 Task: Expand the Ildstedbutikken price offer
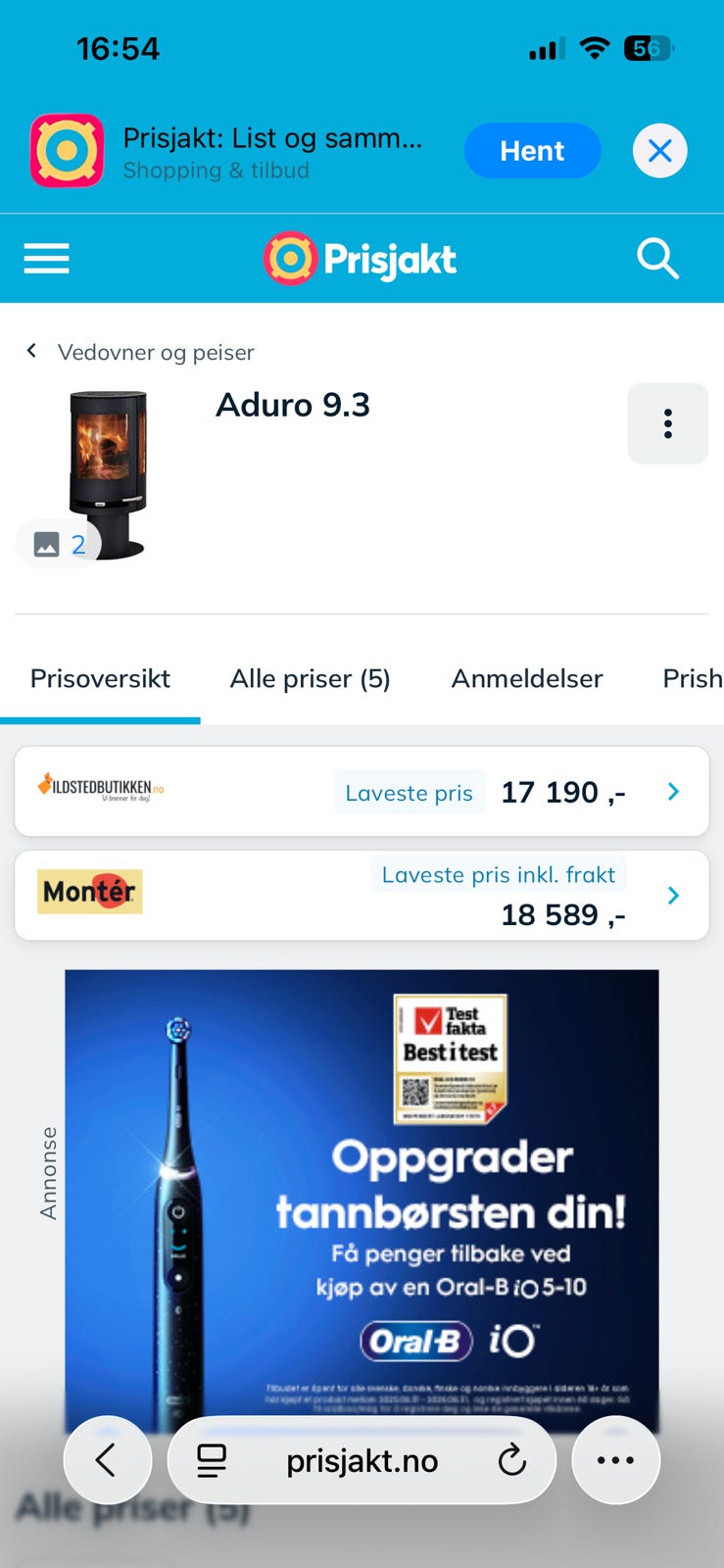361,791
